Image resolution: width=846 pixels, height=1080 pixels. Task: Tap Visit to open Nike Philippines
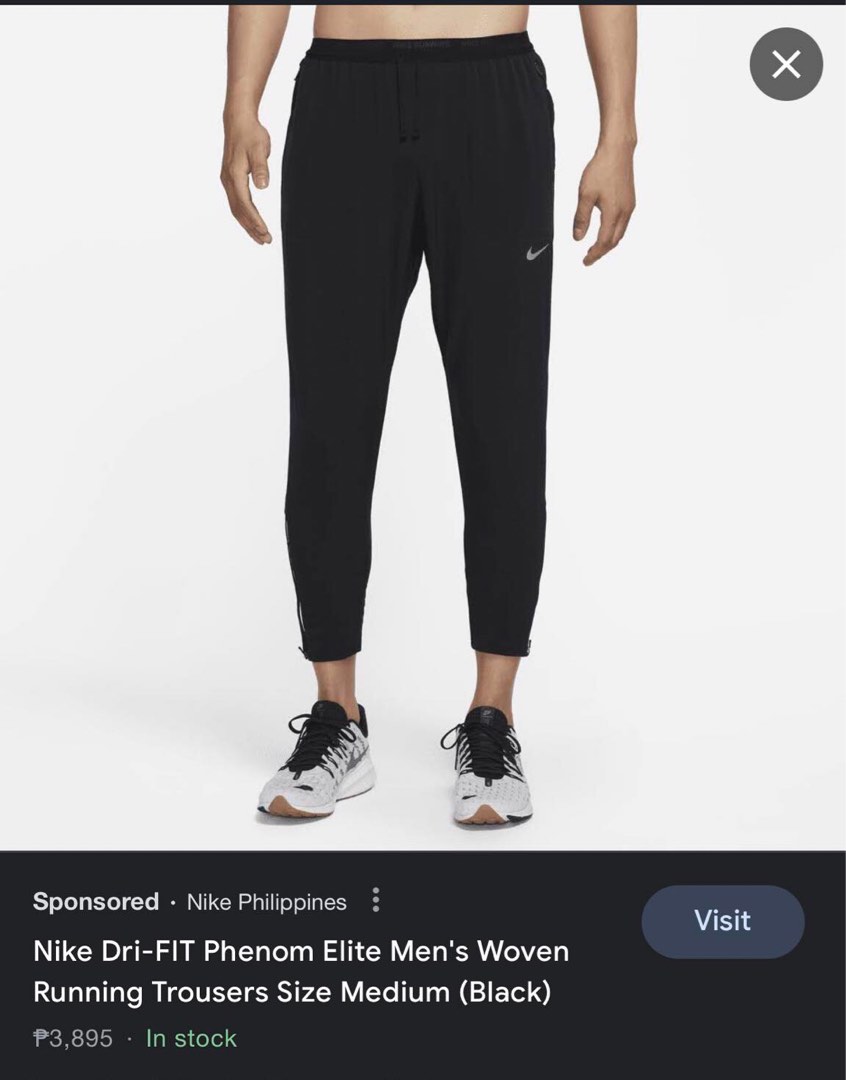point(722,921)
